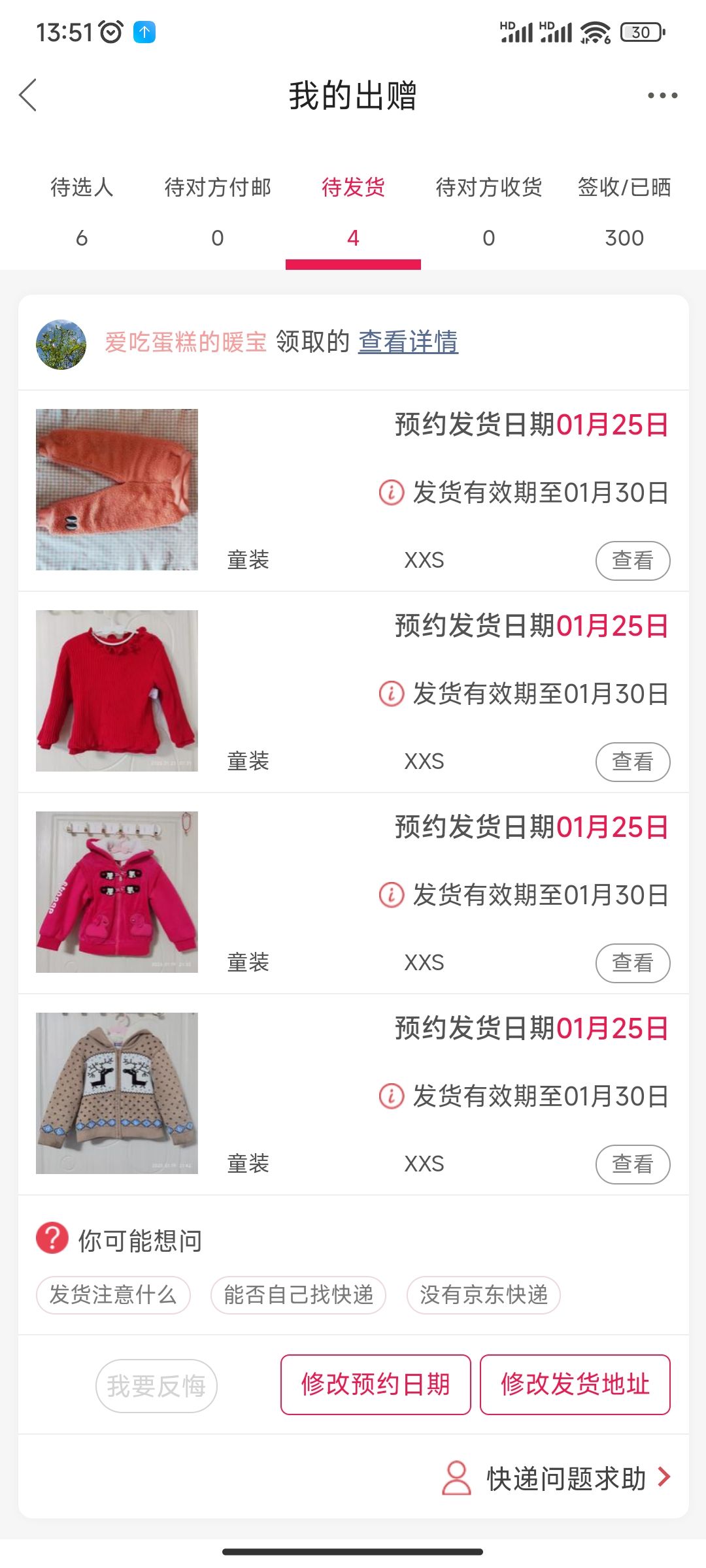Screen dimensions: 706x1568
Task: Go back using the top-left arrow
Action: [x=28, y=95]
